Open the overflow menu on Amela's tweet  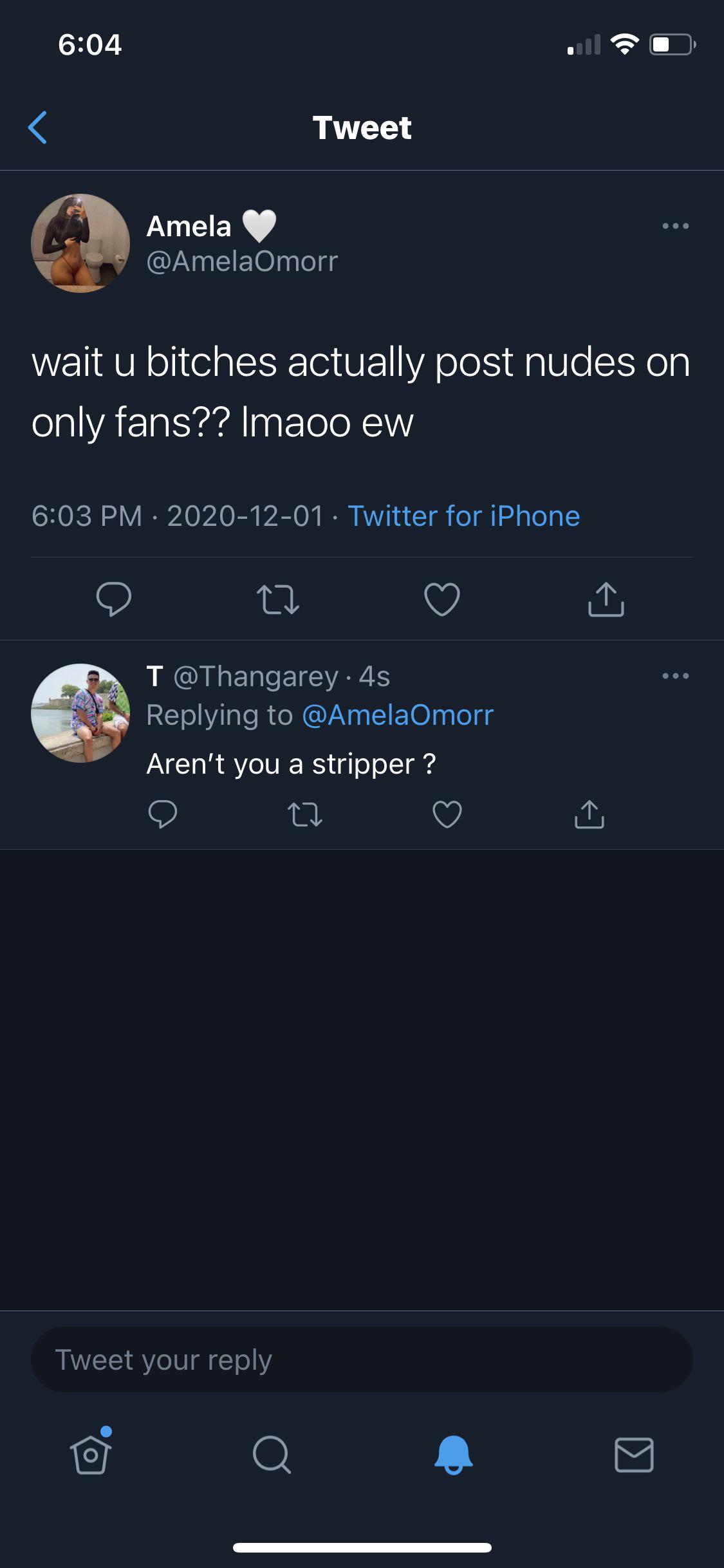point(675,226)
